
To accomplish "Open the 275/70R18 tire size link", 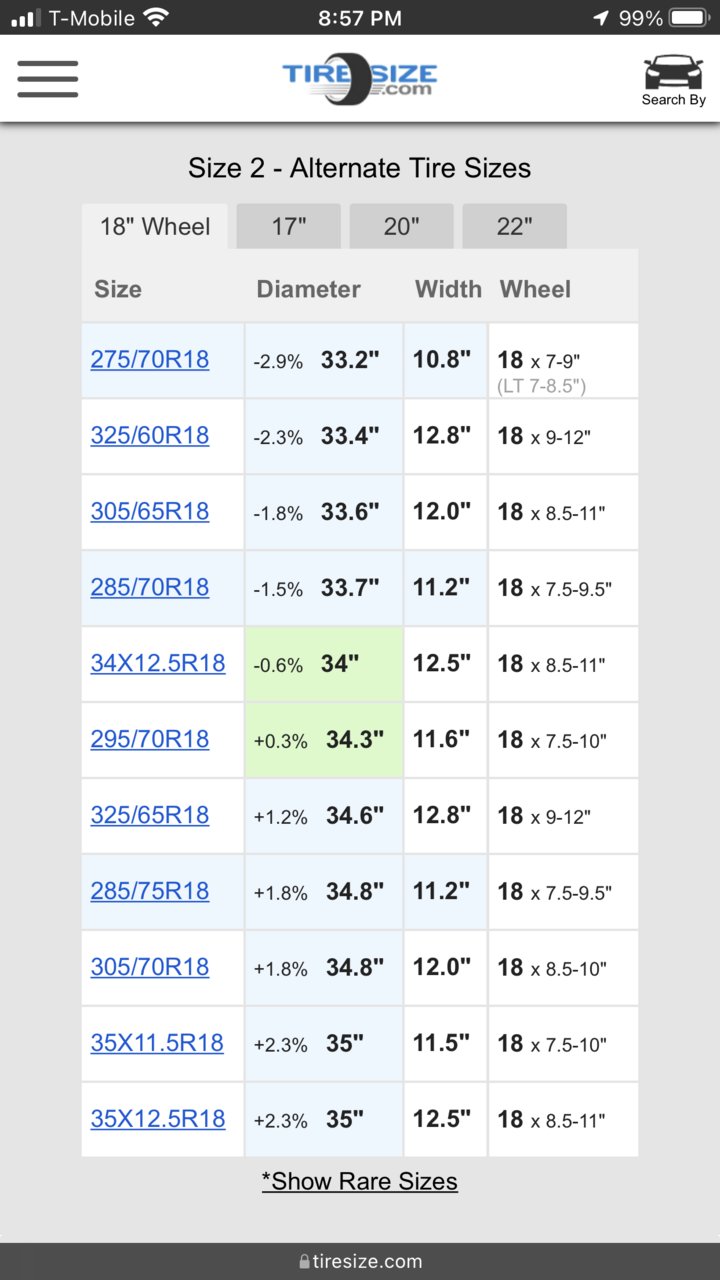I will coord(150,360).
